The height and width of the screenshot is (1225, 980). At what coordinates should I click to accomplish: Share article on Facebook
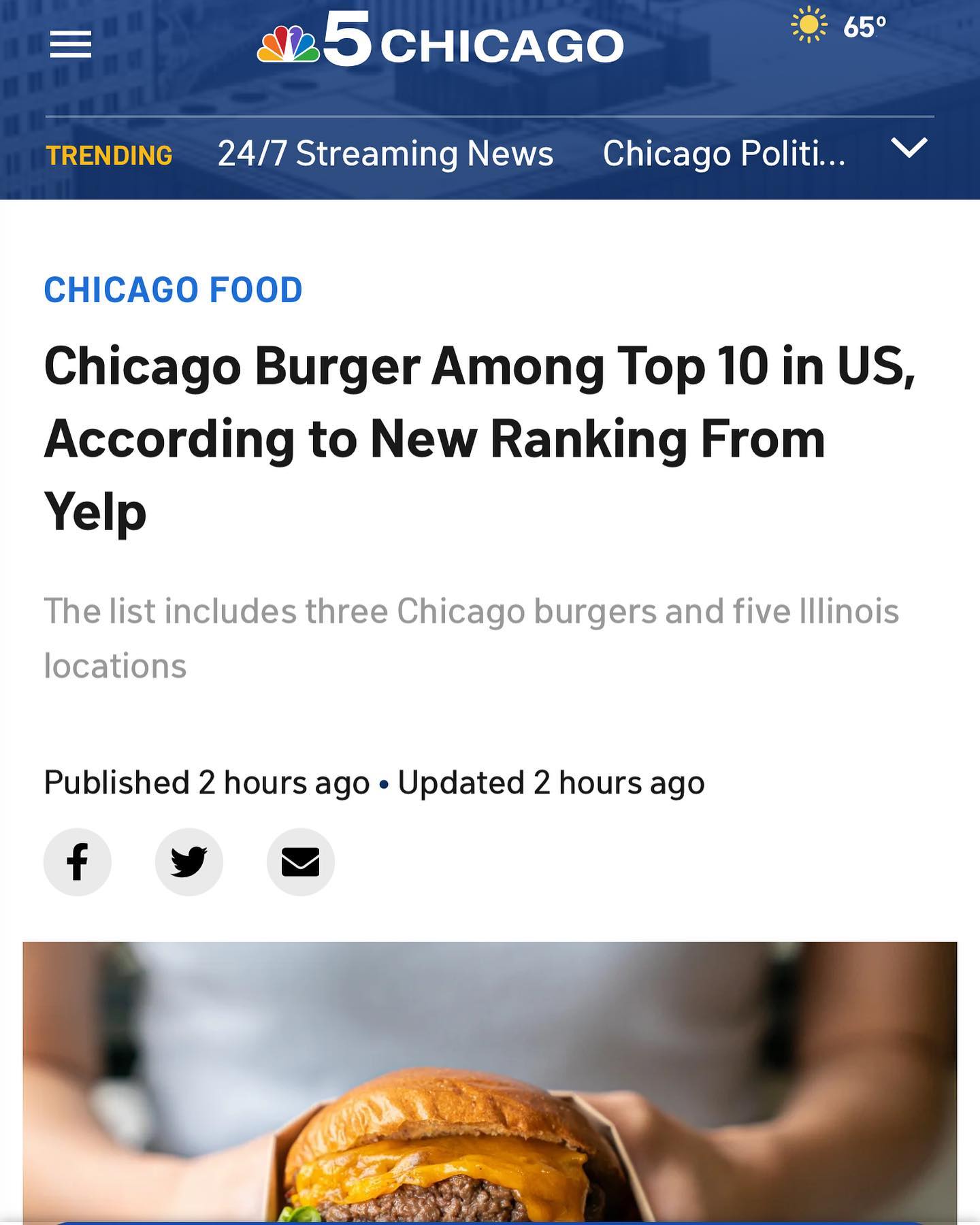tap(78, 862)
